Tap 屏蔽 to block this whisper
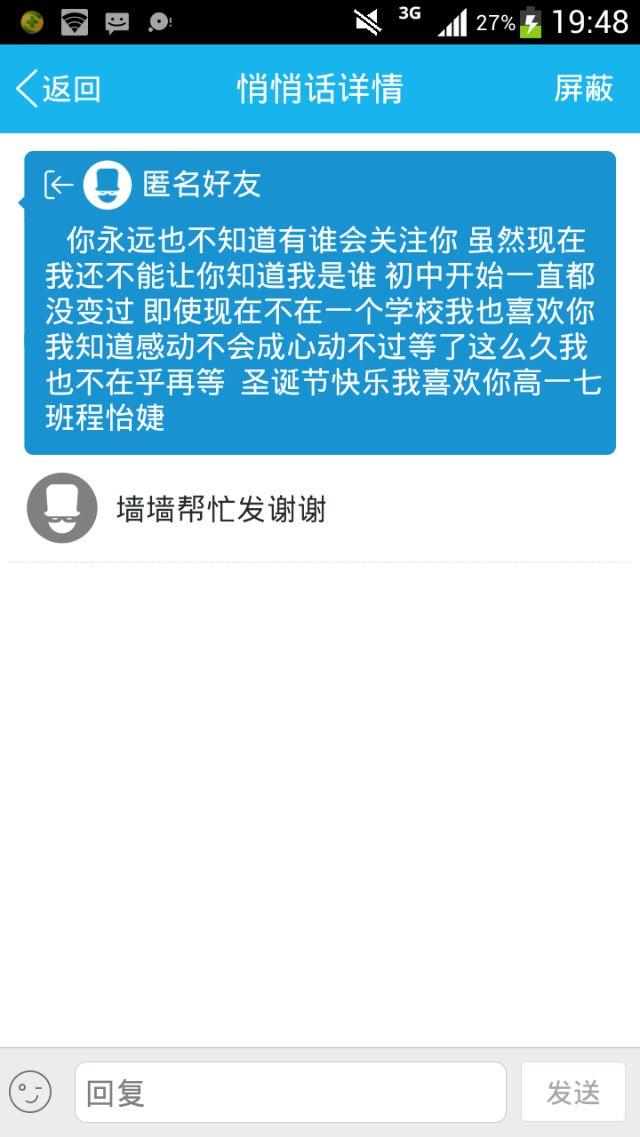This screenshot has width=640, height=1137. pyautogui.click(x=583, y=89)
